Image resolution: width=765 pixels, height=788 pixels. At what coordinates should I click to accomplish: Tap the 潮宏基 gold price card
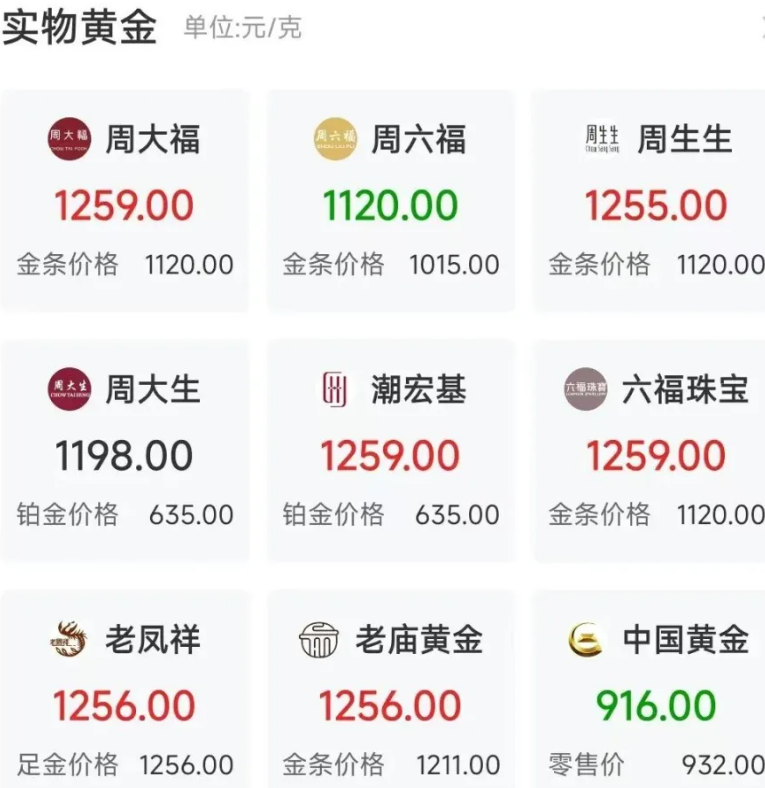click(x=390, y=450)
